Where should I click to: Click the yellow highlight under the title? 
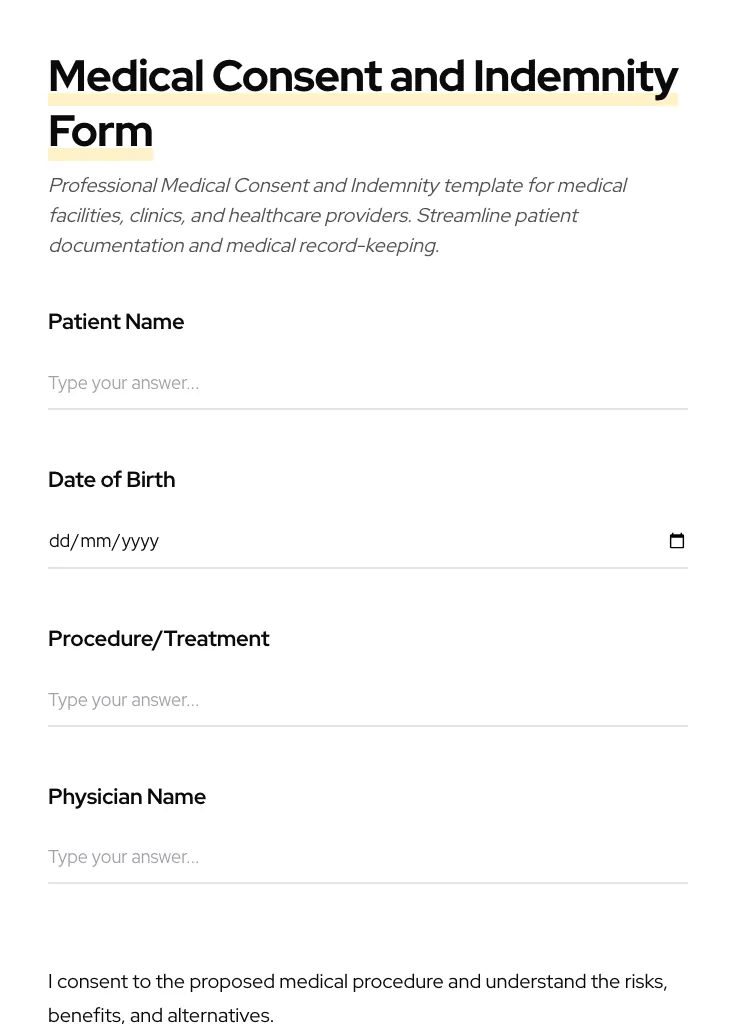[x=363, y=98]
